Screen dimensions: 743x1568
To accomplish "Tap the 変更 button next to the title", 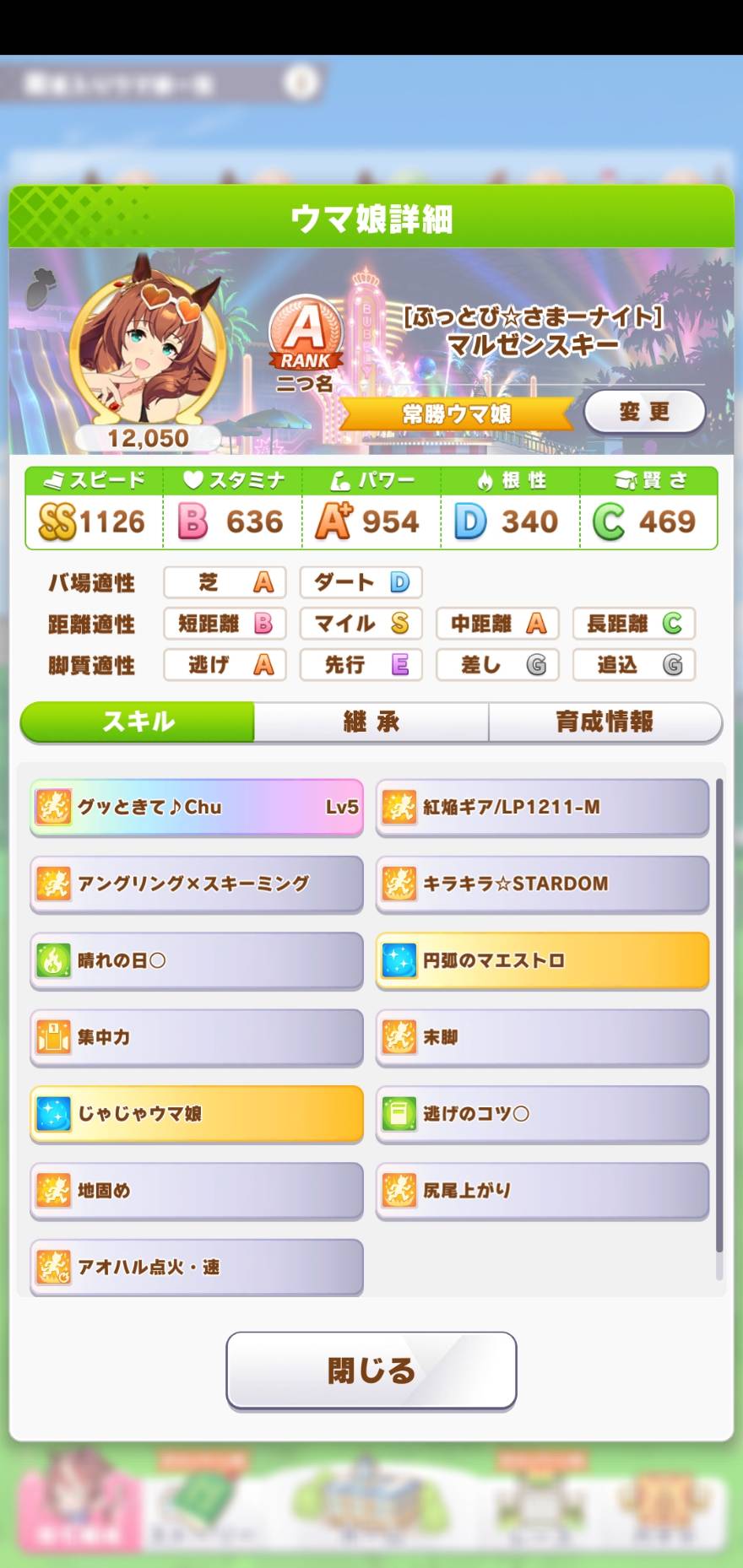I will pos(645,412).
